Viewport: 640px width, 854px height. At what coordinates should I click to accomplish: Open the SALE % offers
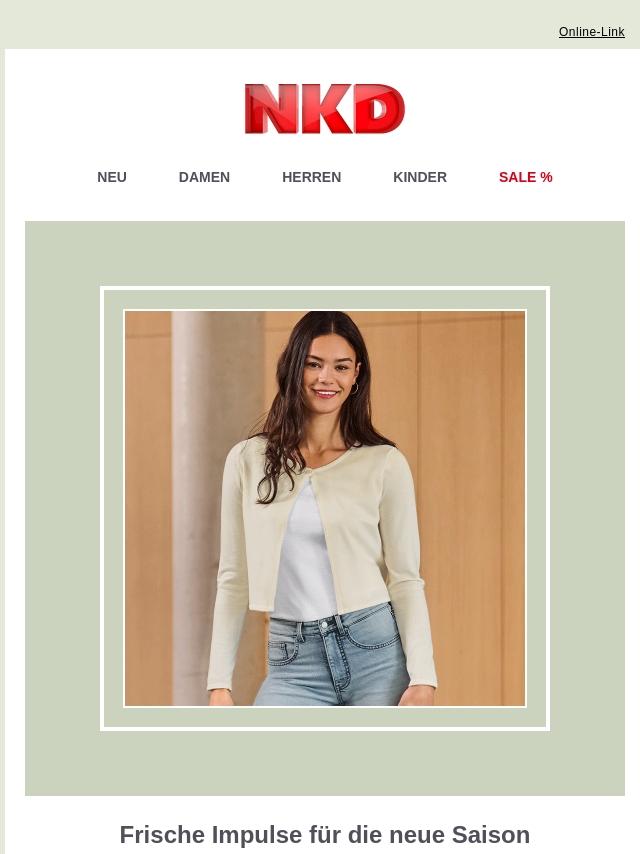click(x=526, y=177)
